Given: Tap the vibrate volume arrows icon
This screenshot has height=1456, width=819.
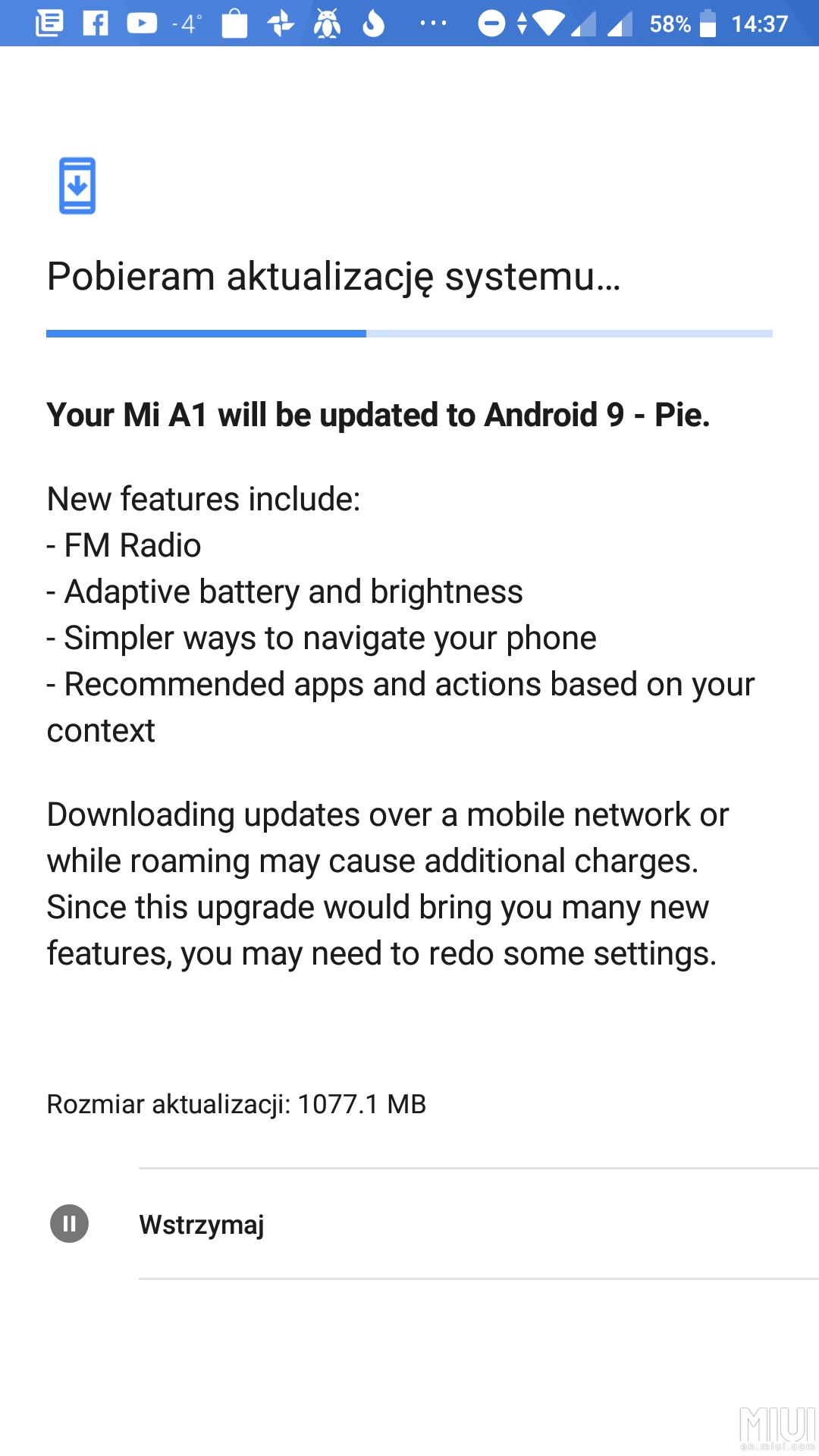Looking at the screenshot, I should (x=522, y=24).
